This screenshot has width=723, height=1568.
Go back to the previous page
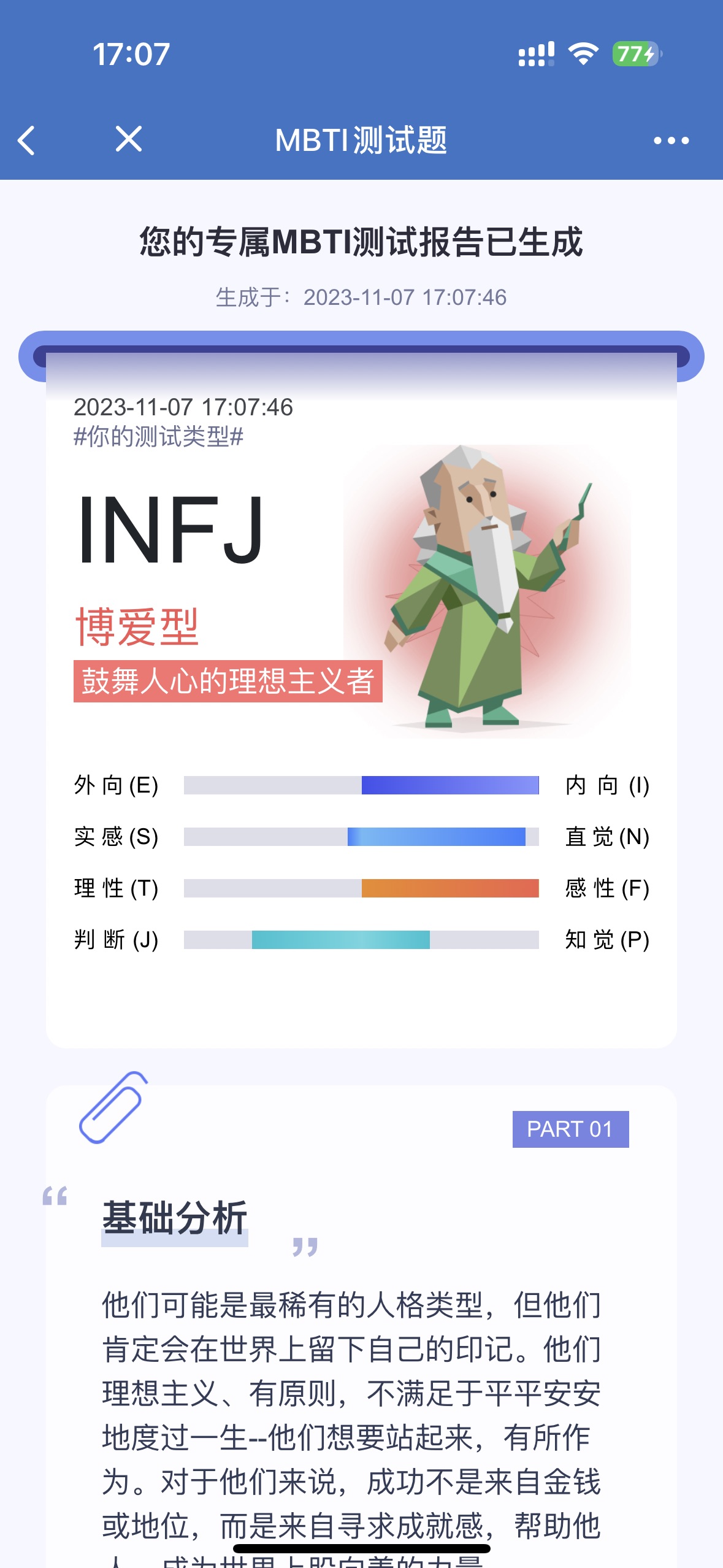point(26,140)
